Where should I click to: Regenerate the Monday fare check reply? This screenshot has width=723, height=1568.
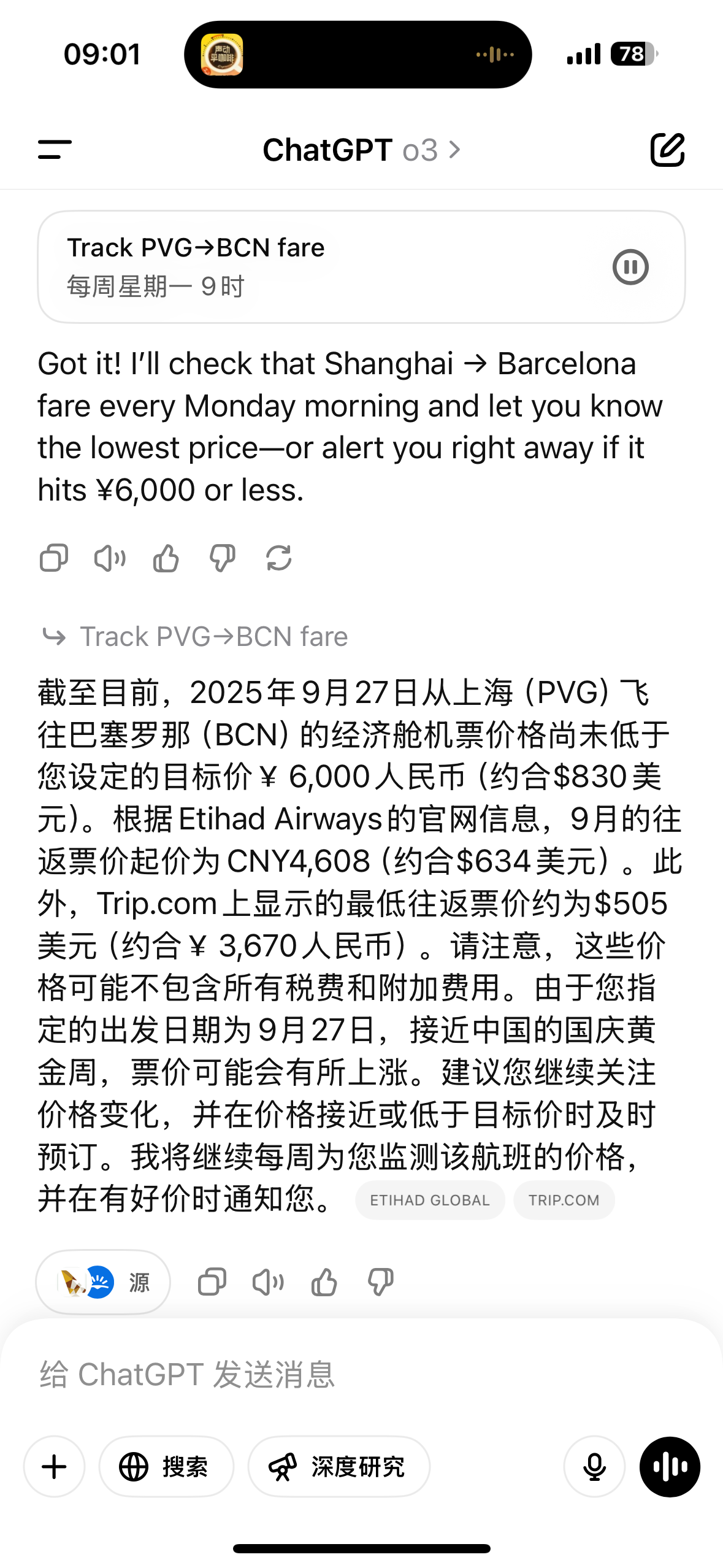point(279,558)
